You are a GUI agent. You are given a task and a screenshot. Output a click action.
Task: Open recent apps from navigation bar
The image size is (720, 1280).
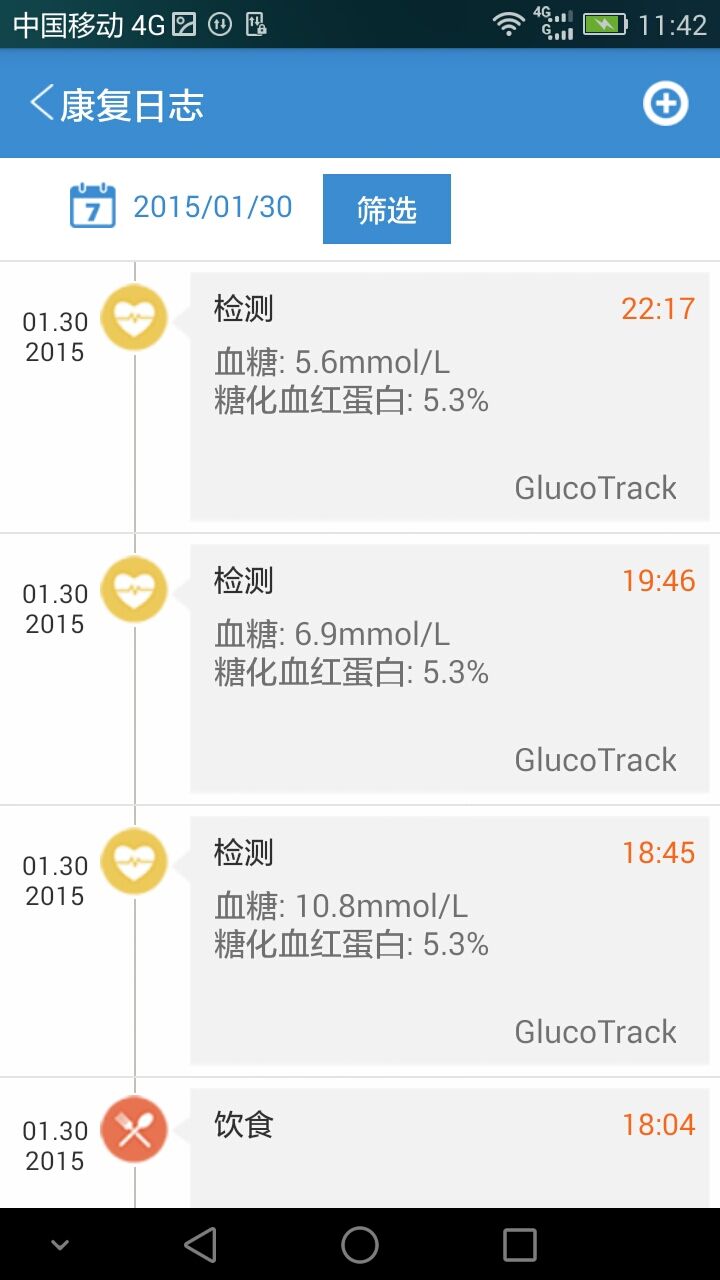click(x=520, y=1245)
